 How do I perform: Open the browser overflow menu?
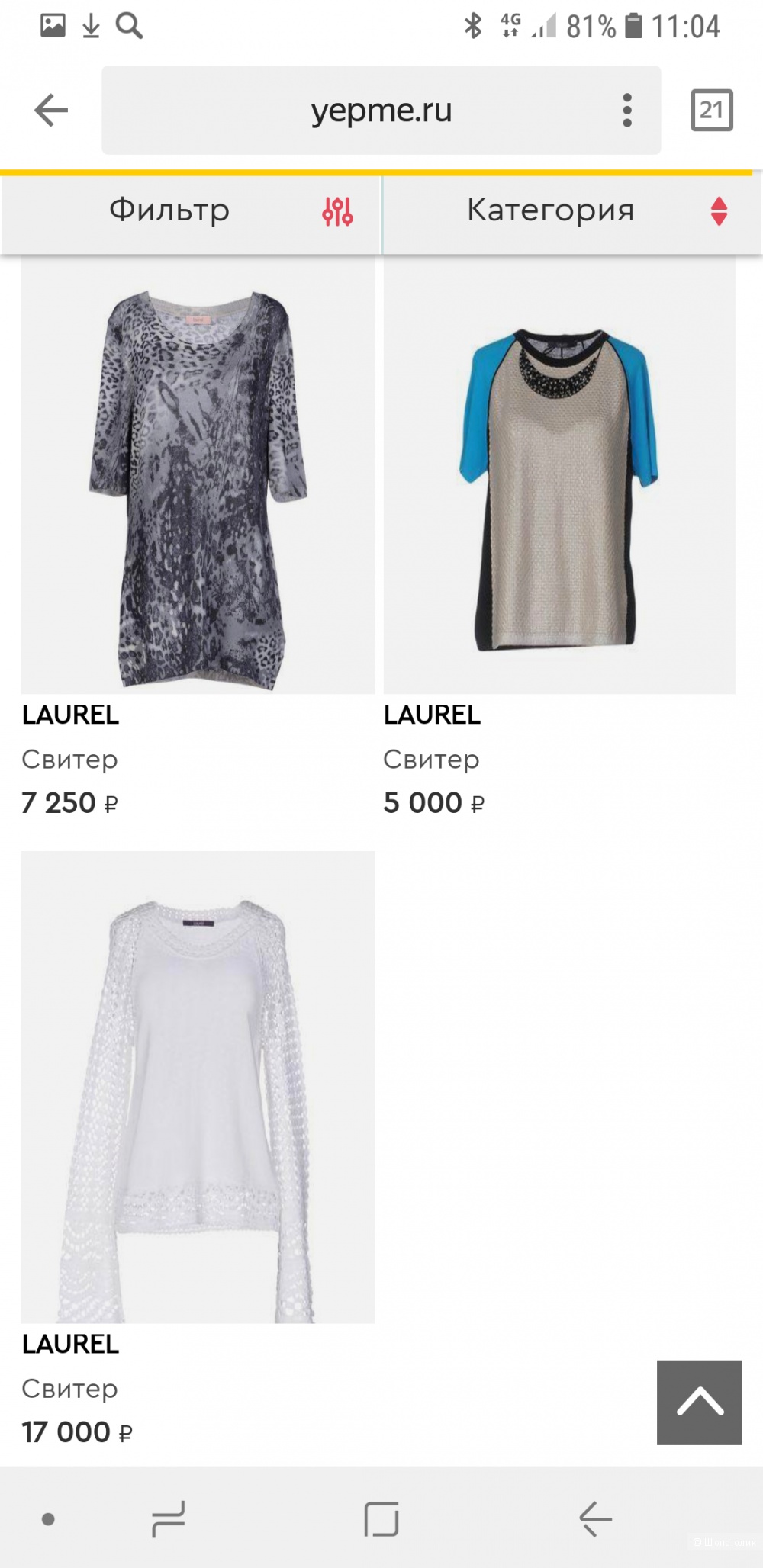pos(627,111)
